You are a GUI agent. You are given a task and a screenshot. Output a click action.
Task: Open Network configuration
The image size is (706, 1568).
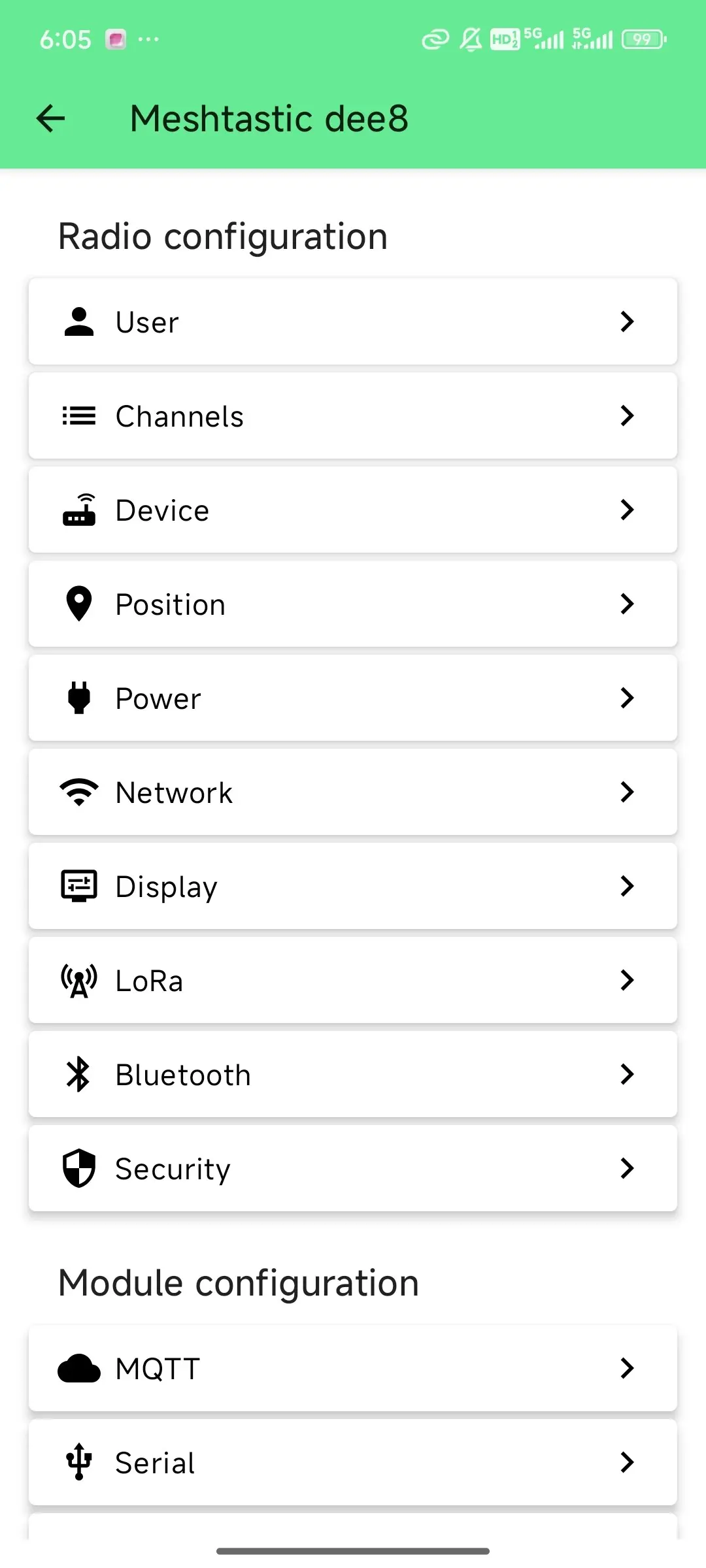[353, 792]
